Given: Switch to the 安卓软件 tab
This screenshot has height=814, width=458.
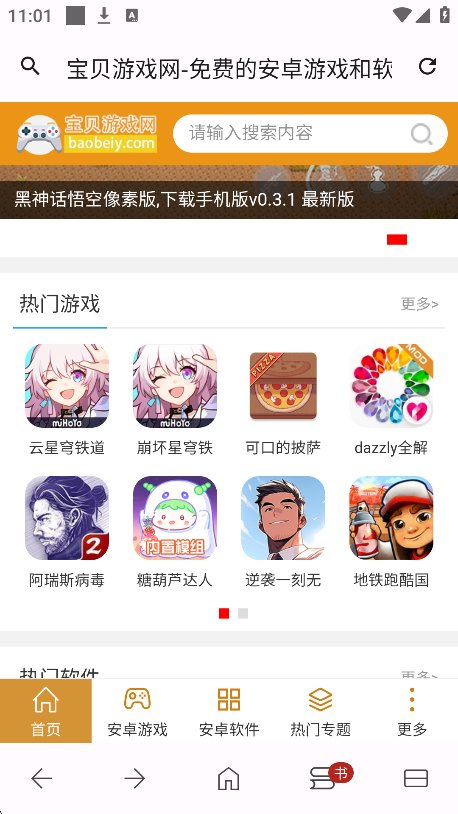Looking at the screenshot, I should coord(229,711).
